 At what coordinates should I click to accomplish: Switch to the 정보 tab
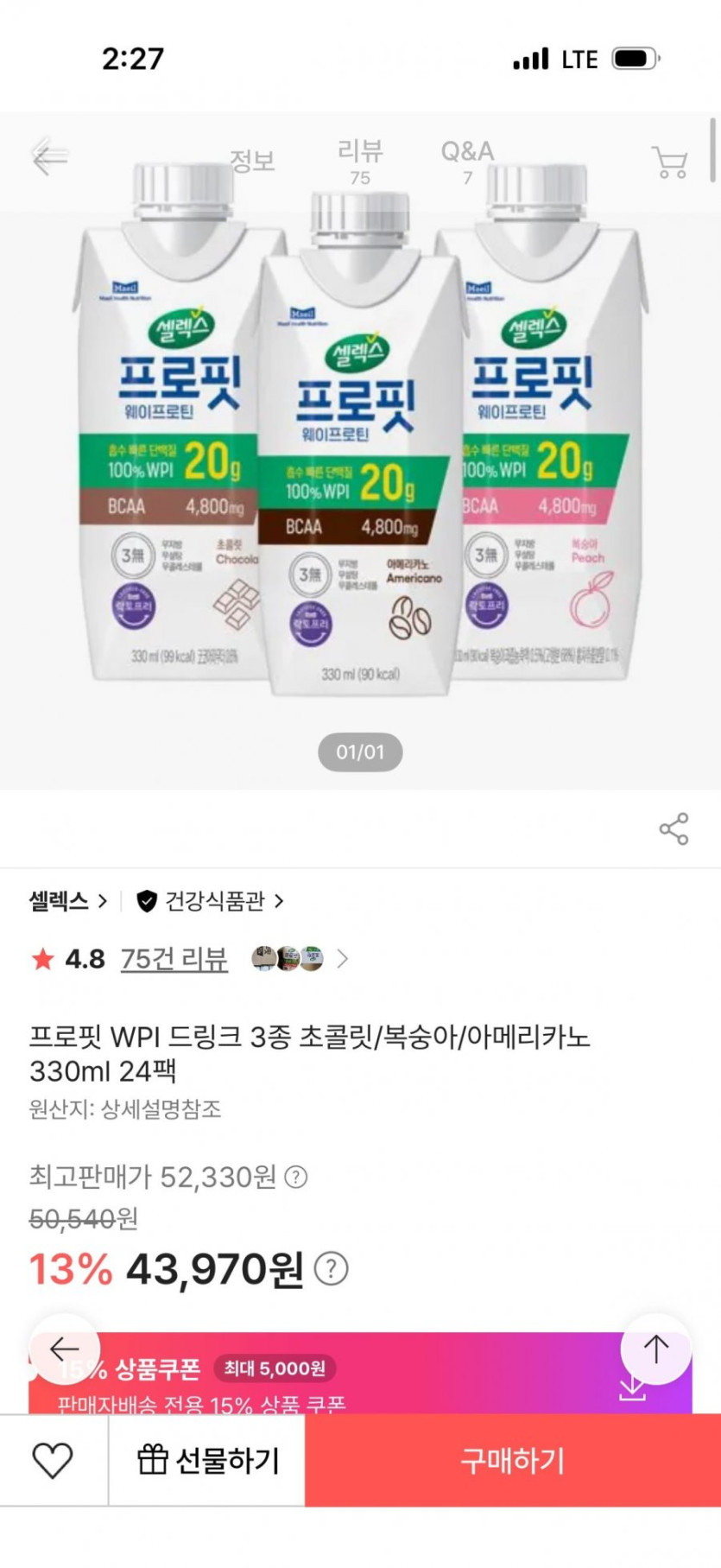(x=252, y=161)
